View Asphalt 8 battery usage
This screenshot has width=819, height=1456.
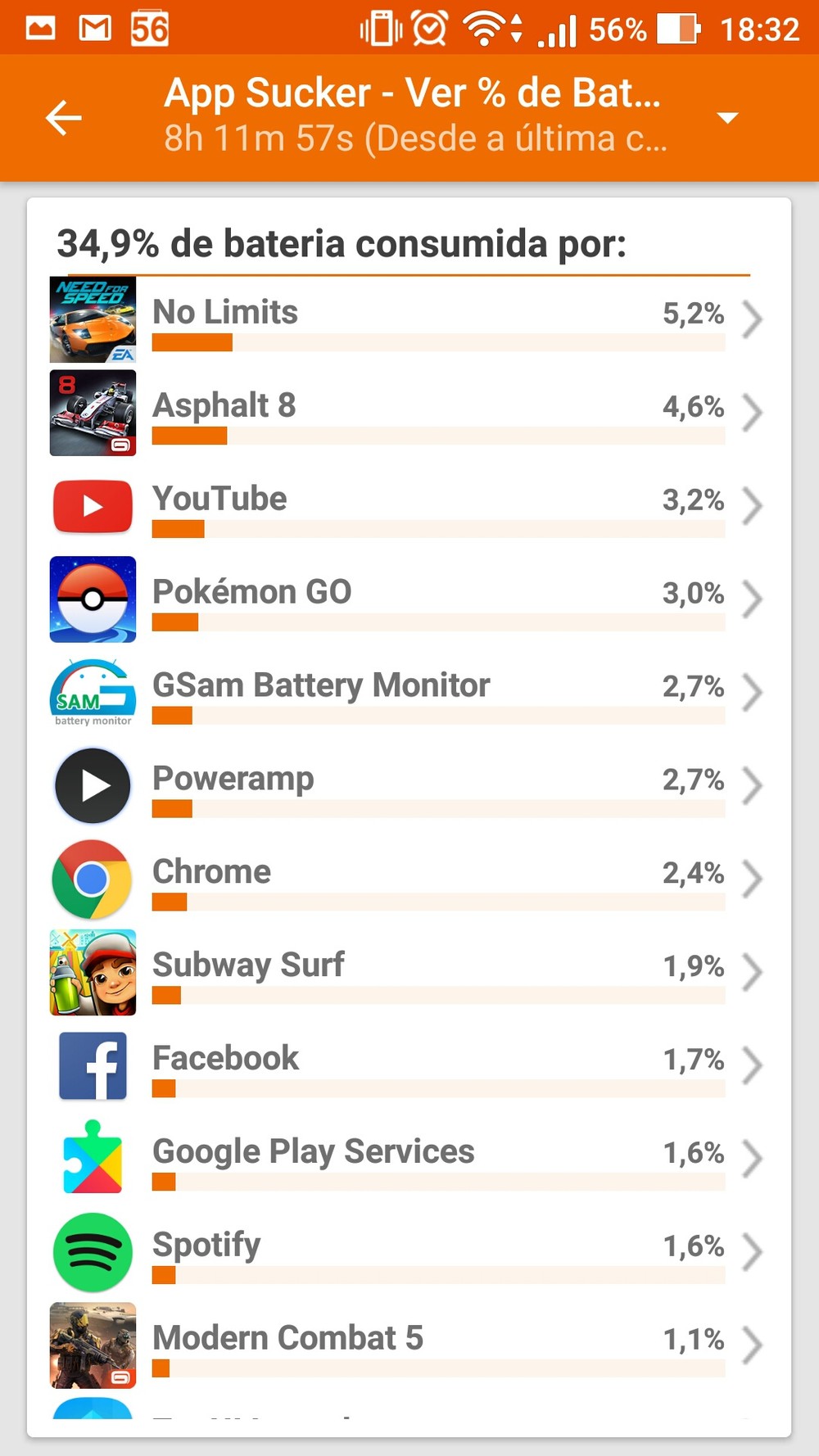(409, 413)
